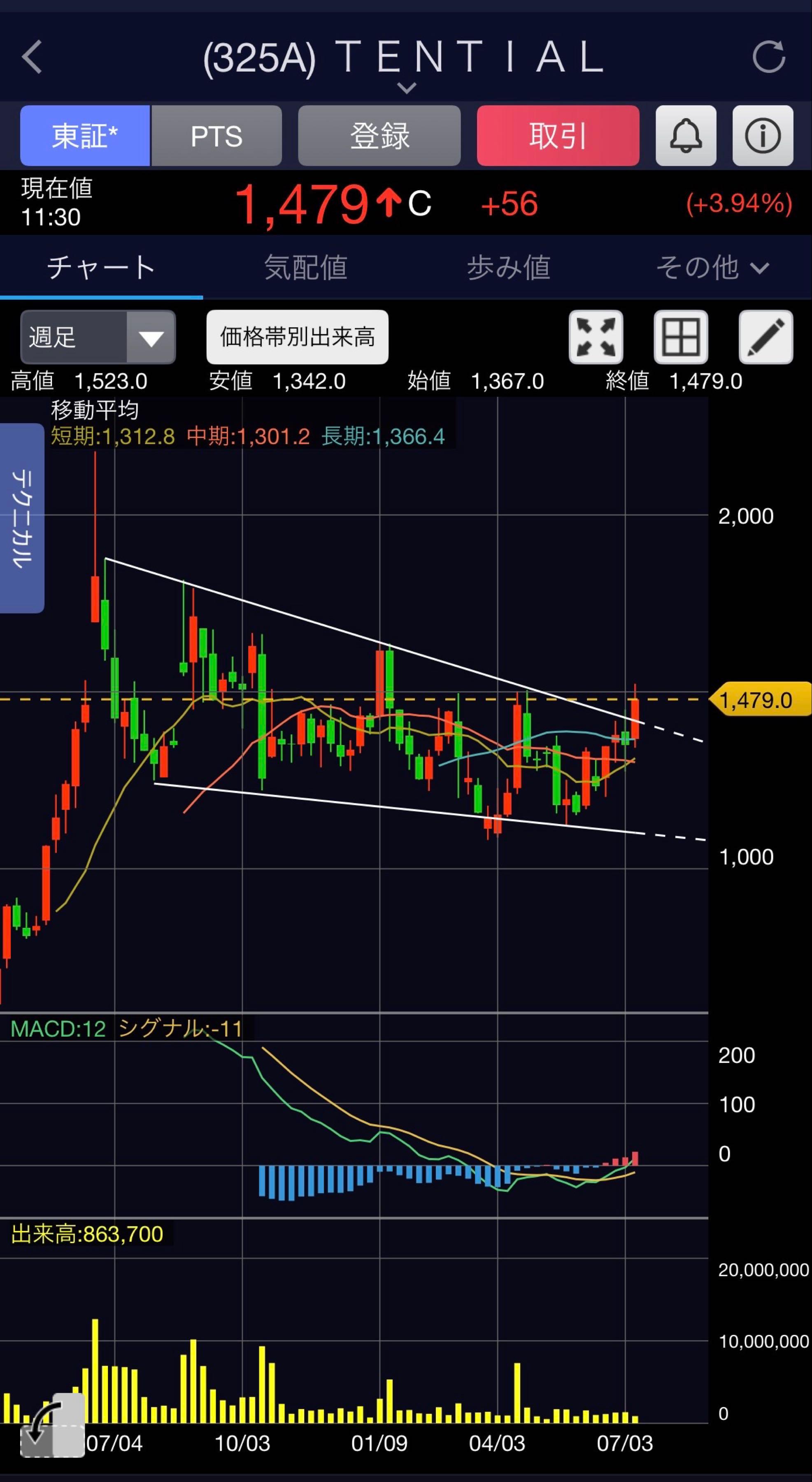Select the 東証 market tab
The height and width of the screenshot is (1482, 812).
85,136
